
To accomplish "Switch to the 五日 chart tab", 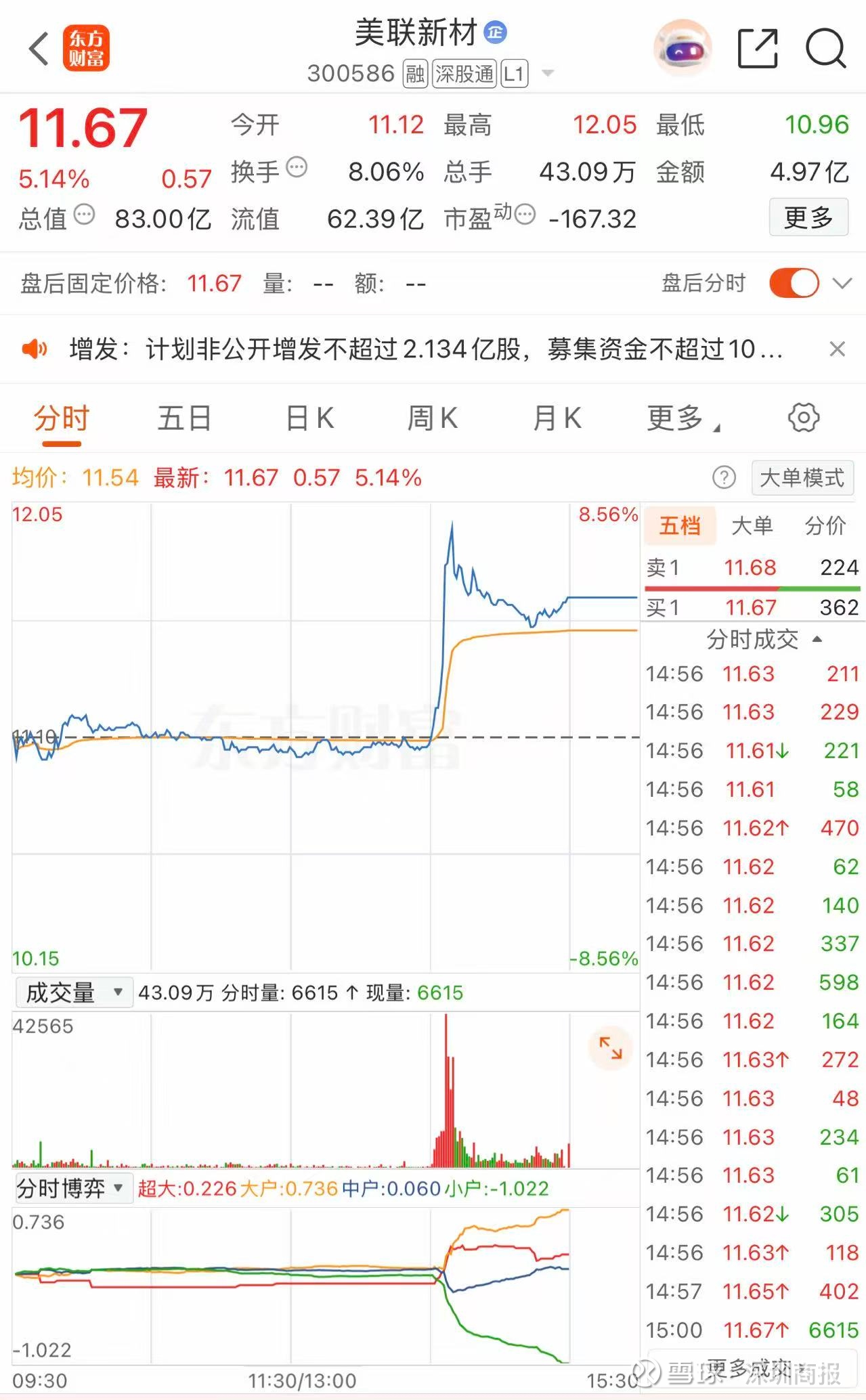I will (184, 418).
